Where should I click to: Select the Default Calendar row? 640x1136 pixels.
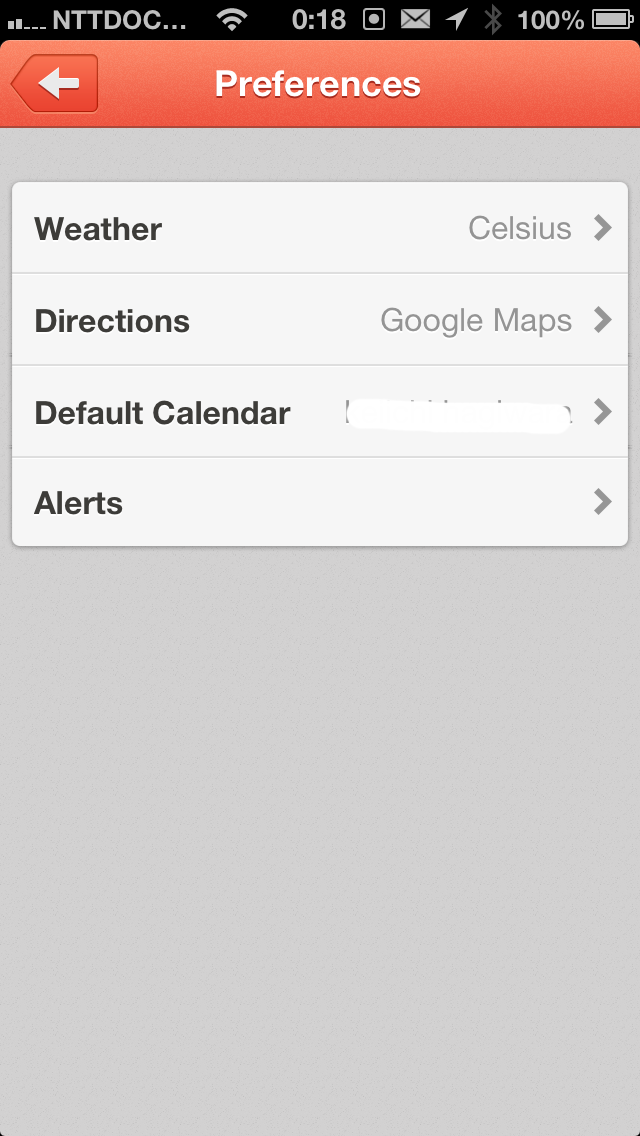point(320,412)
